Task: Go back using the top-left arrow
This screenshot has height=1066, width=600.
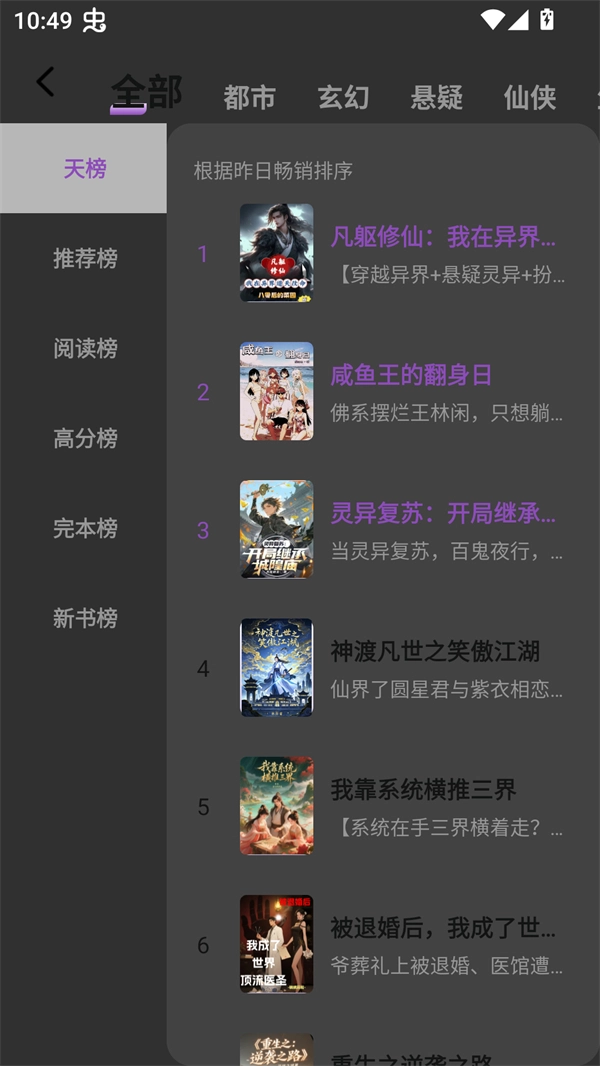Action: click(45, 82)
